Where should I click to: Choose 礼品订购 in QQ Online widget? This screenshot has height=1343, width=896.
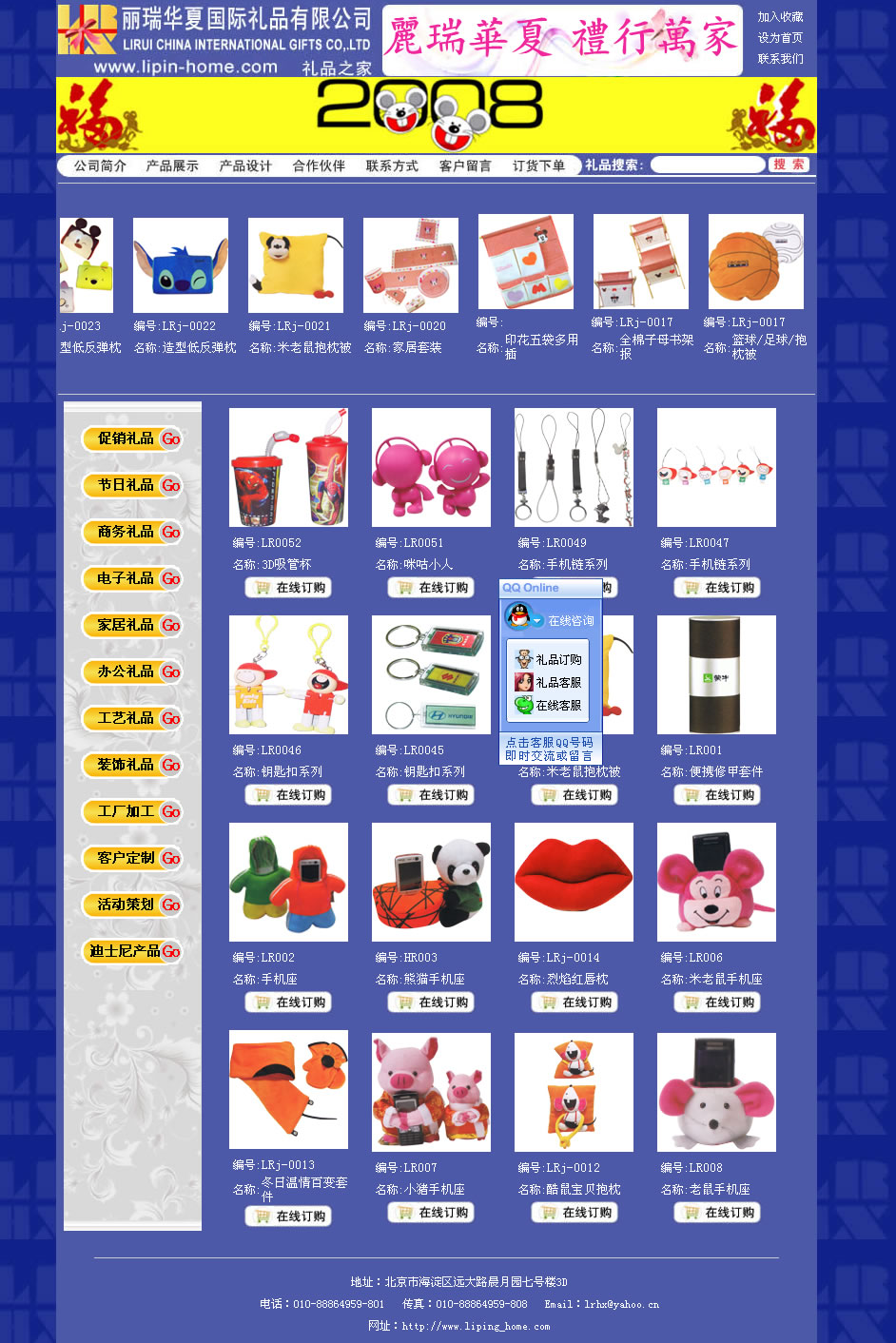coord(549,659)
